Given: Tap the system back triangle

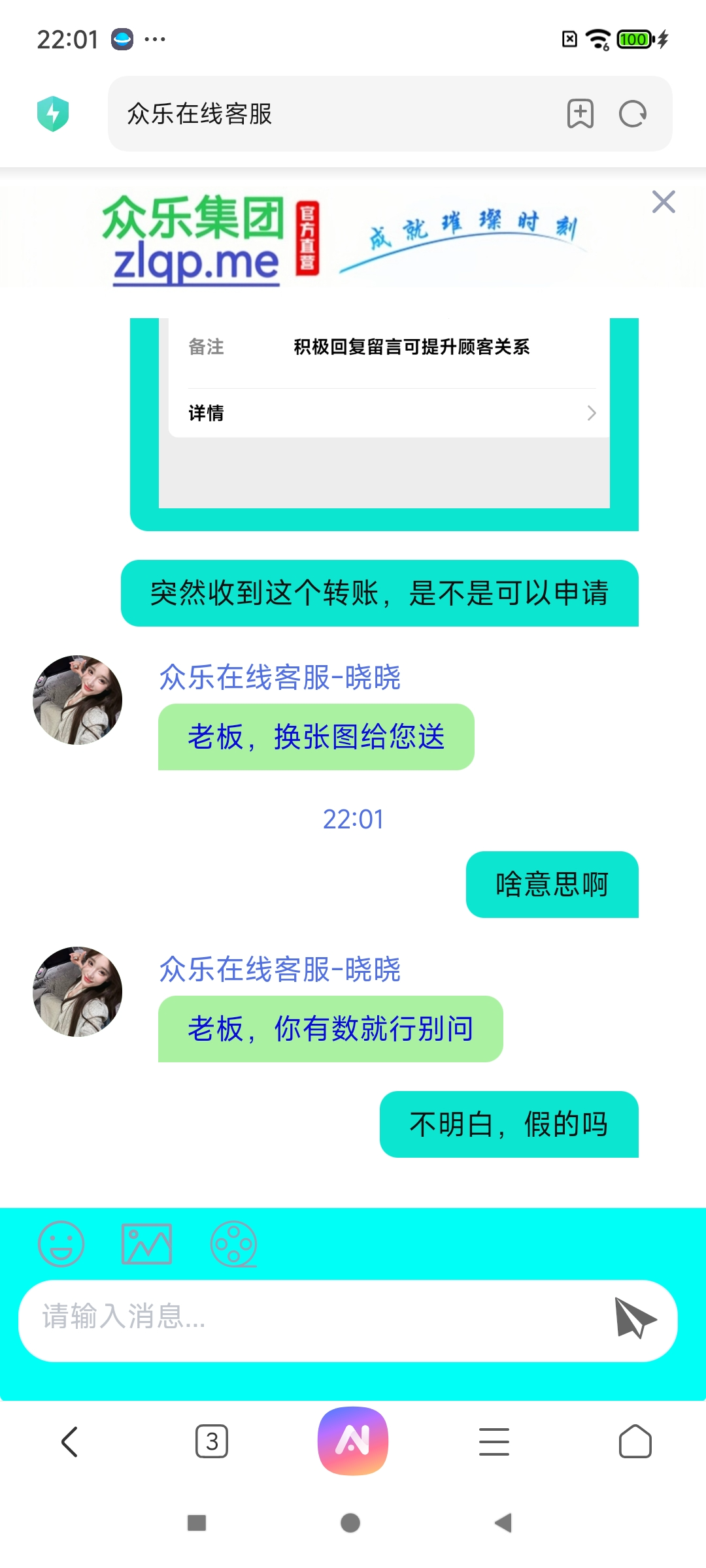Looking at the screenshot, I should [503, 1523].
